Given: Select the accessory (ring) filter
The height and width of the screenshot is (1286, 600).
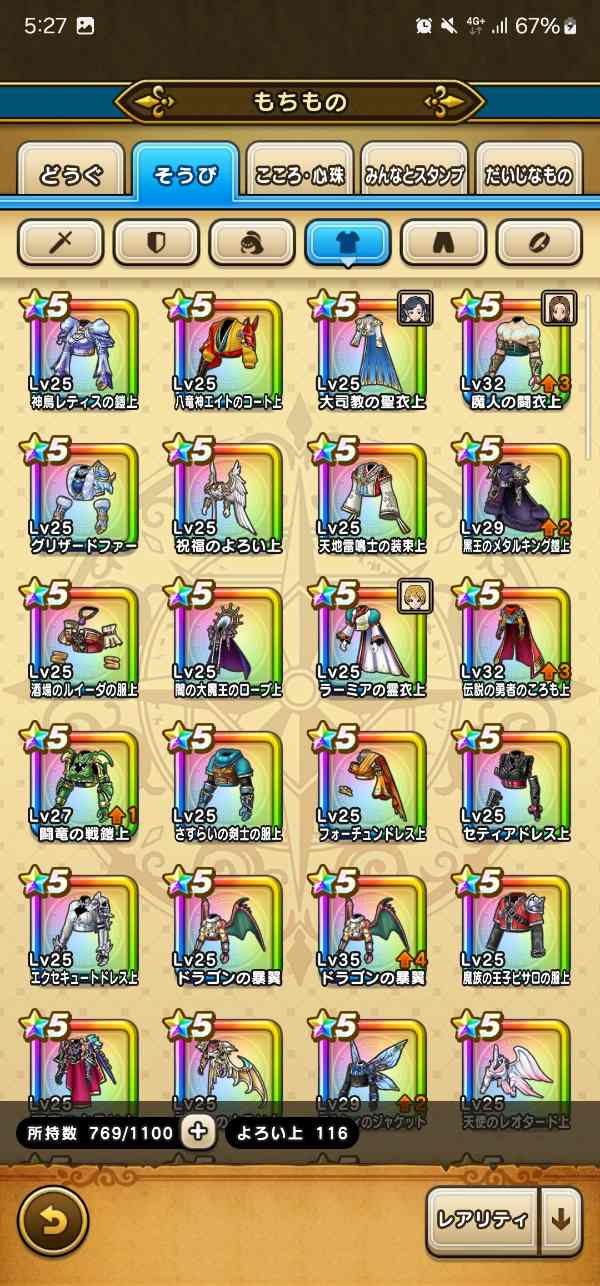Looking at the screenshot, I should click(x=539, y=242).
